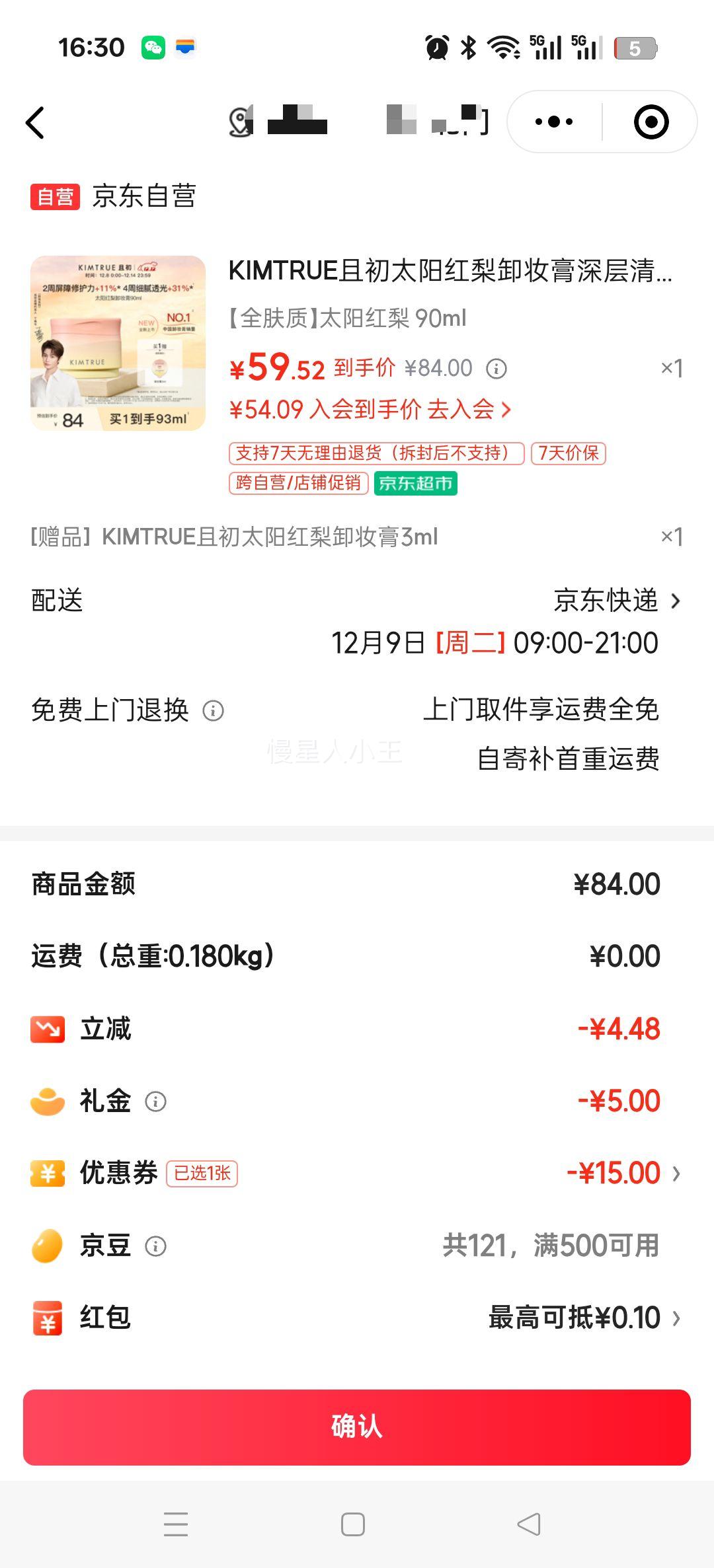Open the 红包 red packet row
This screenshot has height=1568, width=714.
coord(357,1318)
